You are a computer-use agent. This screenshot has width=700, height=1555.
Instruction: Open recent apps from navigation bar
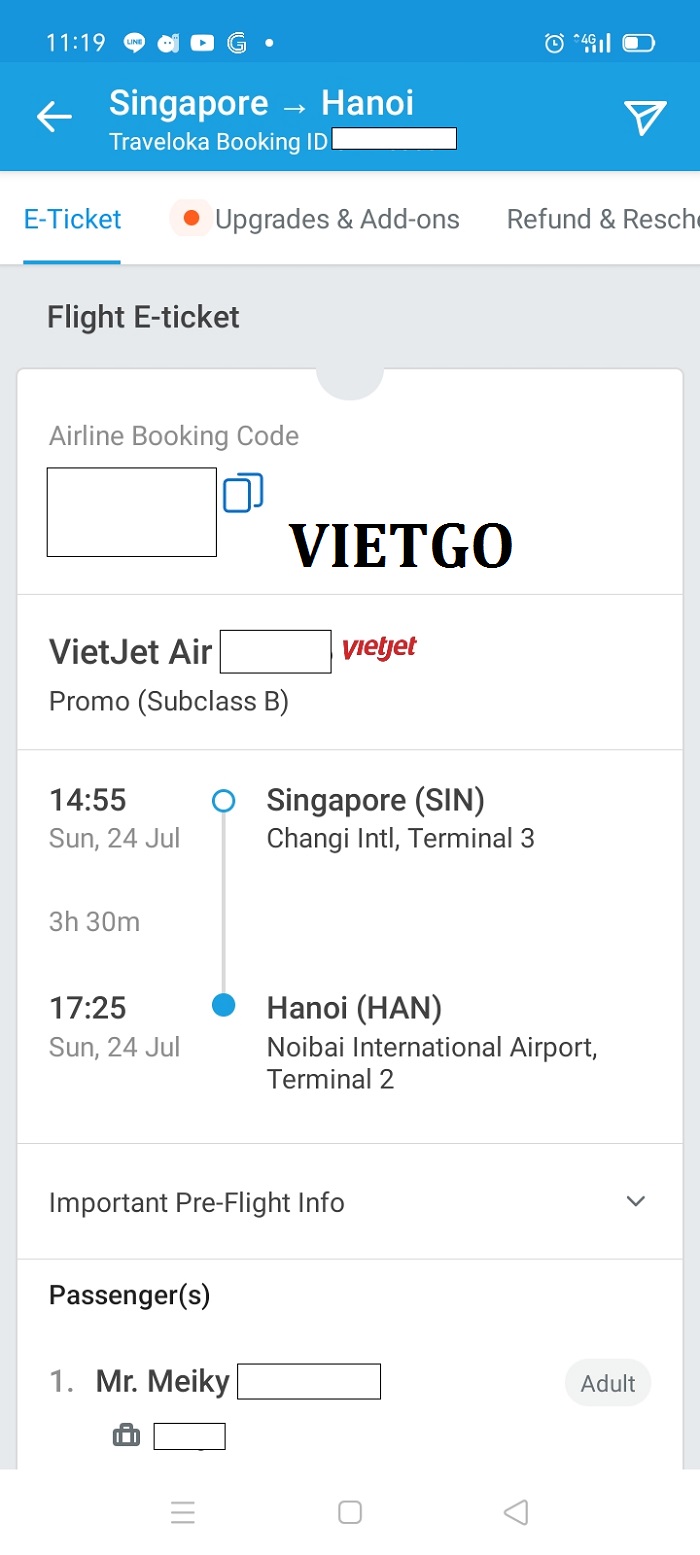click(183, 1512)
